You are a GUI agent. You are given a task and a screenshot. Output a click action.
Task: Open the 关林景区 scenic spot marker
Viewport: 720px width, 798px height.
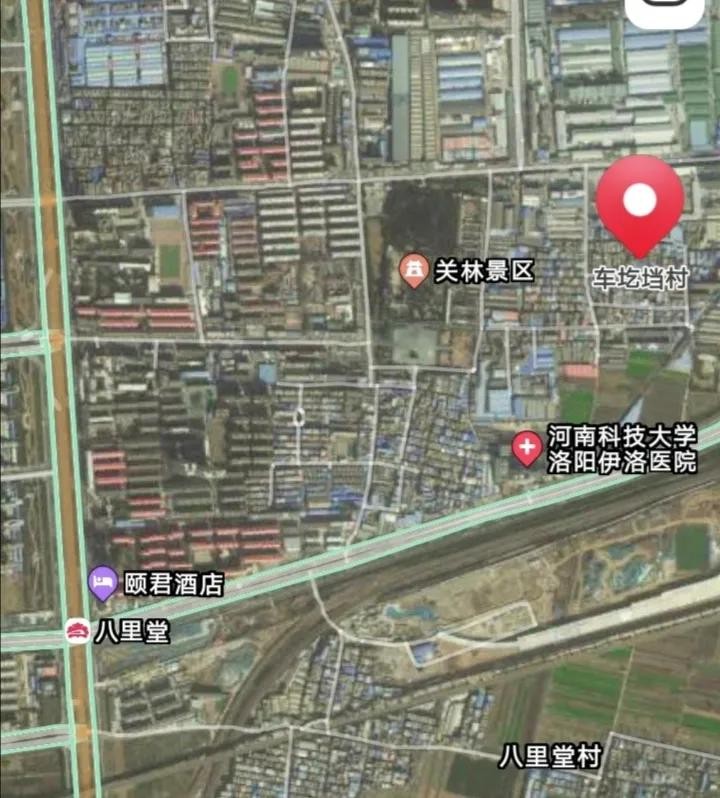(x=414, y=271)
